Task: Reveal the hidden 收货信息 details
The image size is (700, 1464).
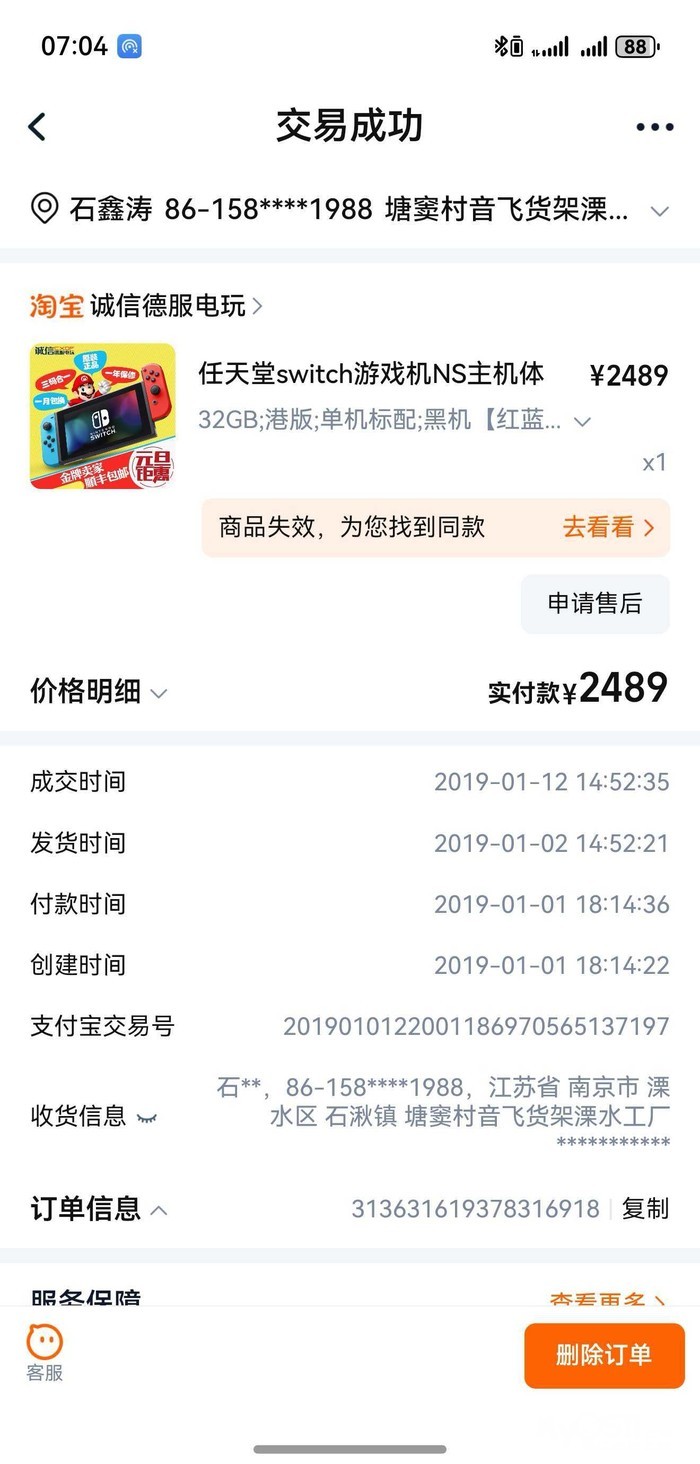Action: (x=147, y=1117)
